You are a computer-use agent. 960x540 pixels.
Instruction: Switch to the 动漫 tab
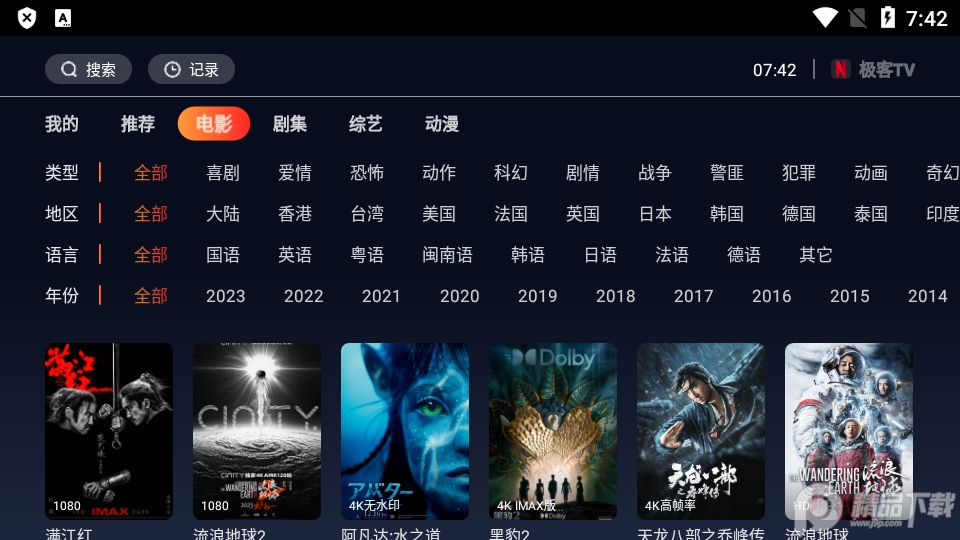pos(442,124)
